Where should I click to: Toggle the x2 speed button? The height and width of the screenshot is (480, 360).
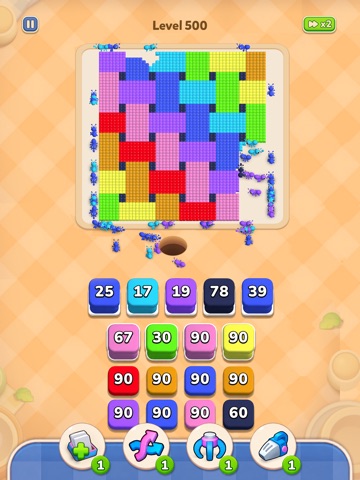(x=319, y=24)
